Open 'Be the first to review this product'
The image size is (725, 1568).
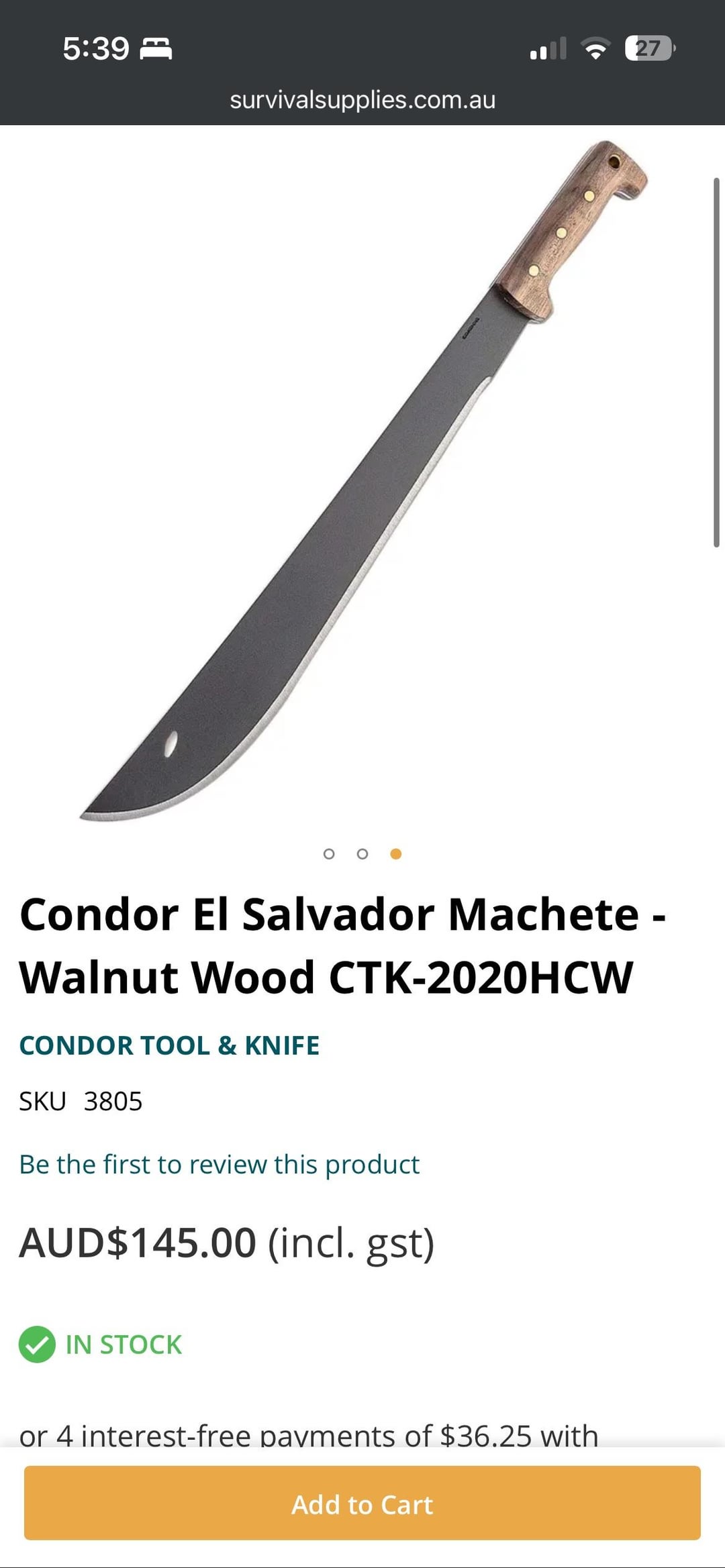[x=219, y=1165]
